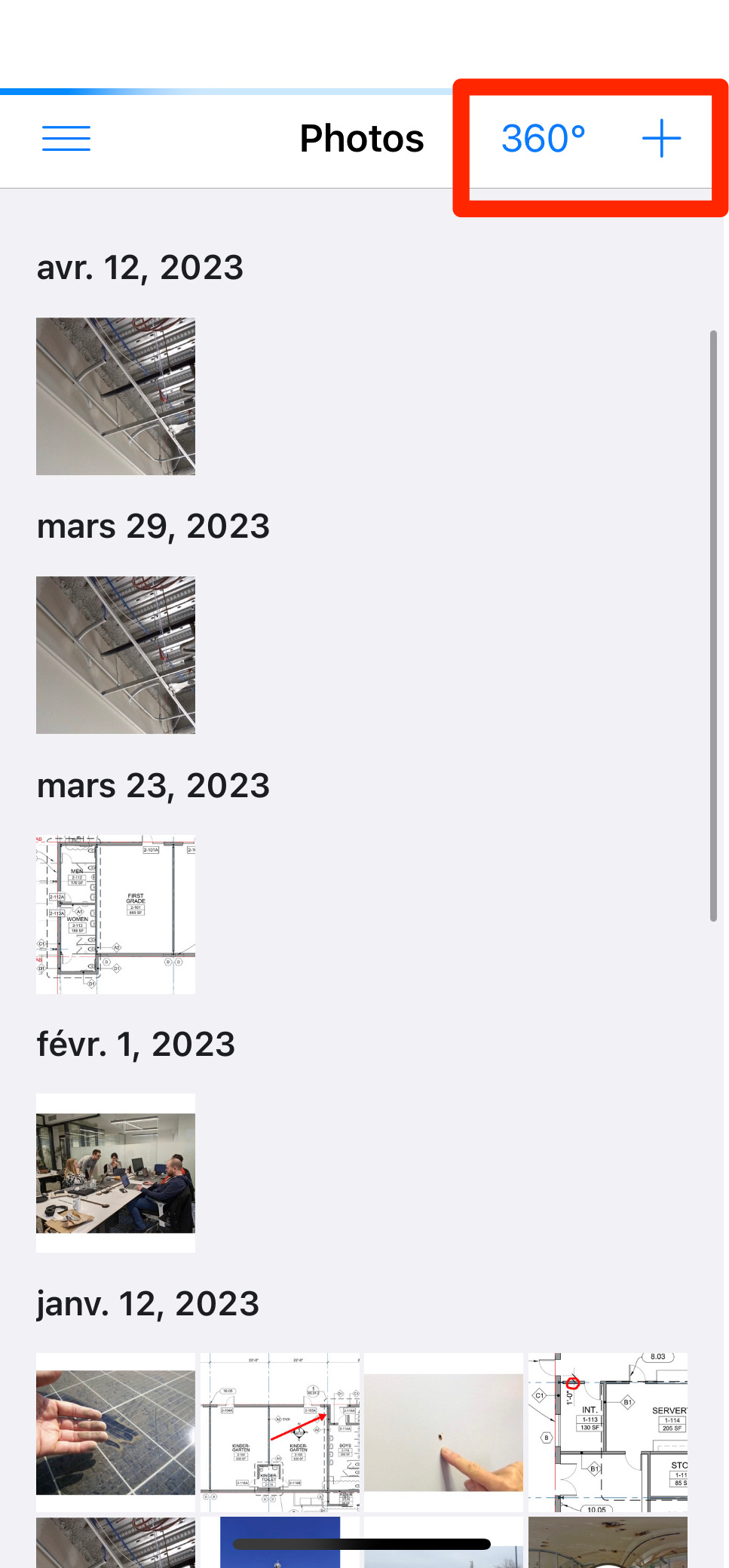Open the mars 29, 2023 ceiling photo
Screen dimensions: 729x1568
point(115,655)
